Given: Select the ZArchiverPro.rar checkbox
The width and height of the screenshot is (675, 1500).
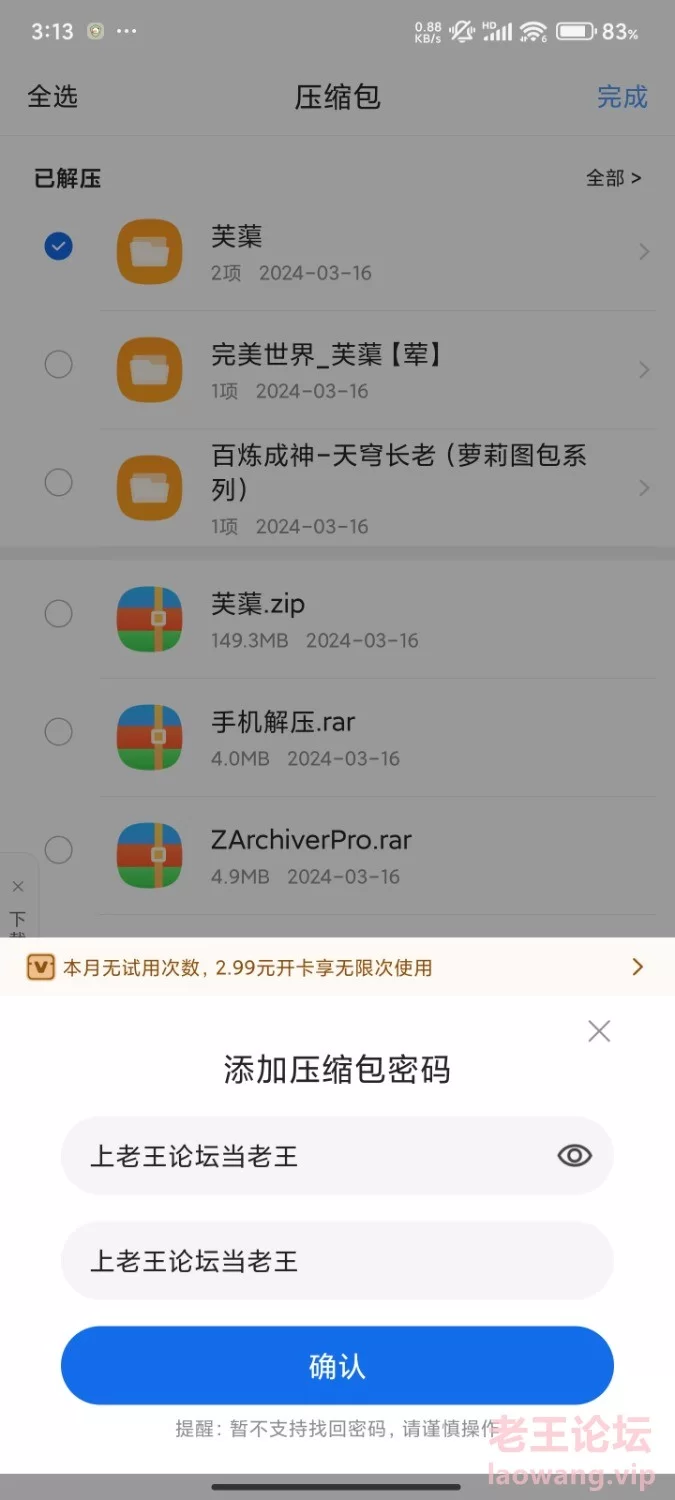Looking at the screenshot, I should pos(59,850).
